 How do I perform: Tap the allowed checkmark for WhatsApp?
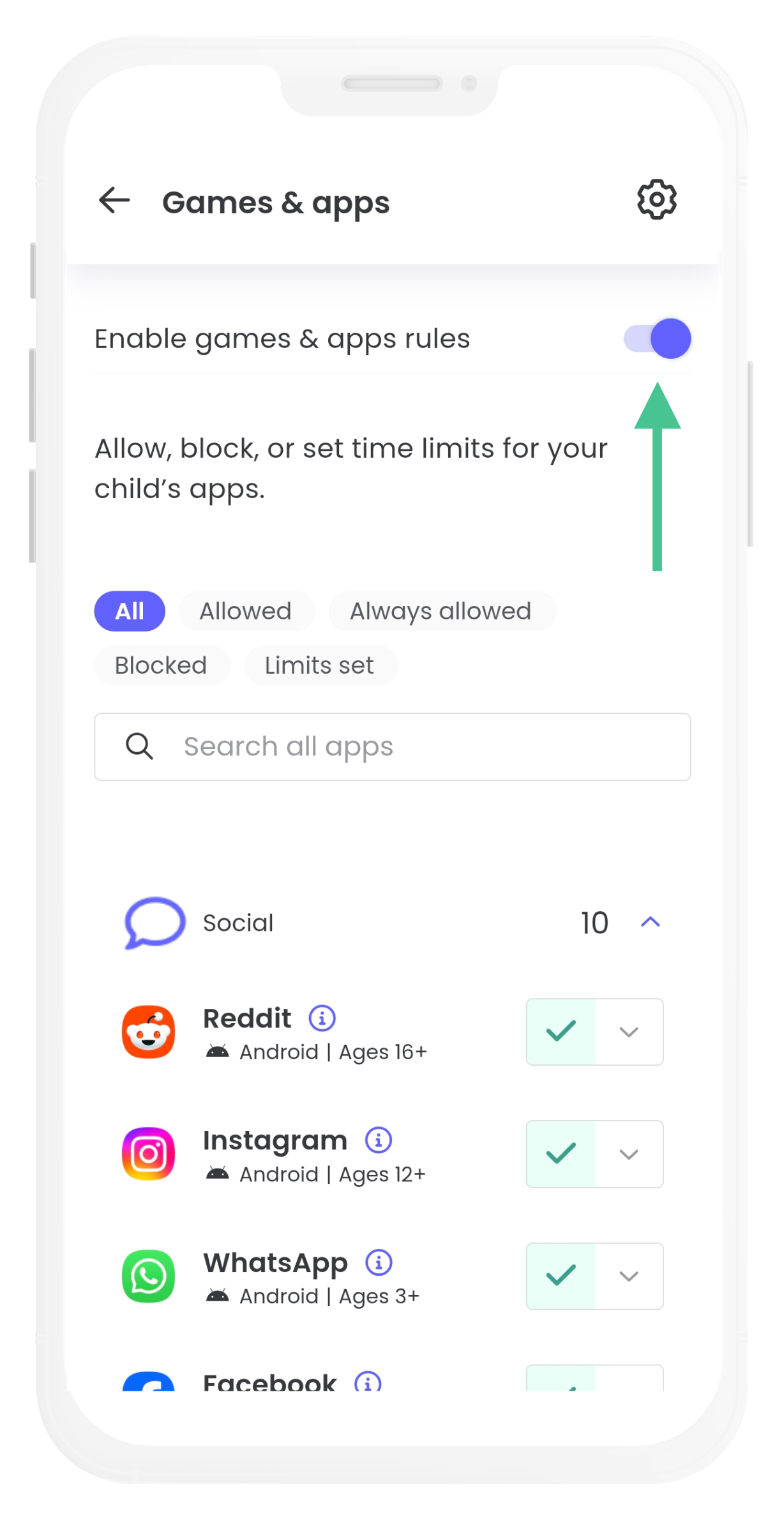click(x=561, y=1276)
